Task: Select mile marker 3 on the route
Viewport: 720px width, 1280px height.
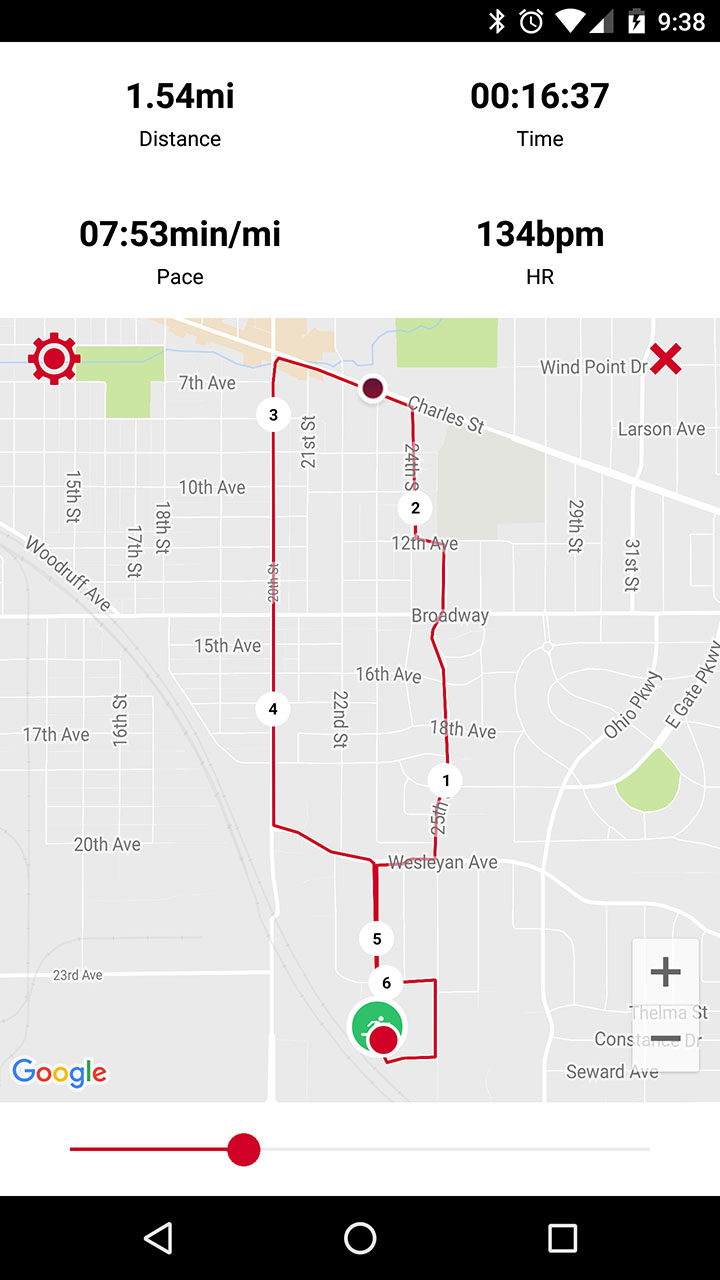Action: point(273,414)
